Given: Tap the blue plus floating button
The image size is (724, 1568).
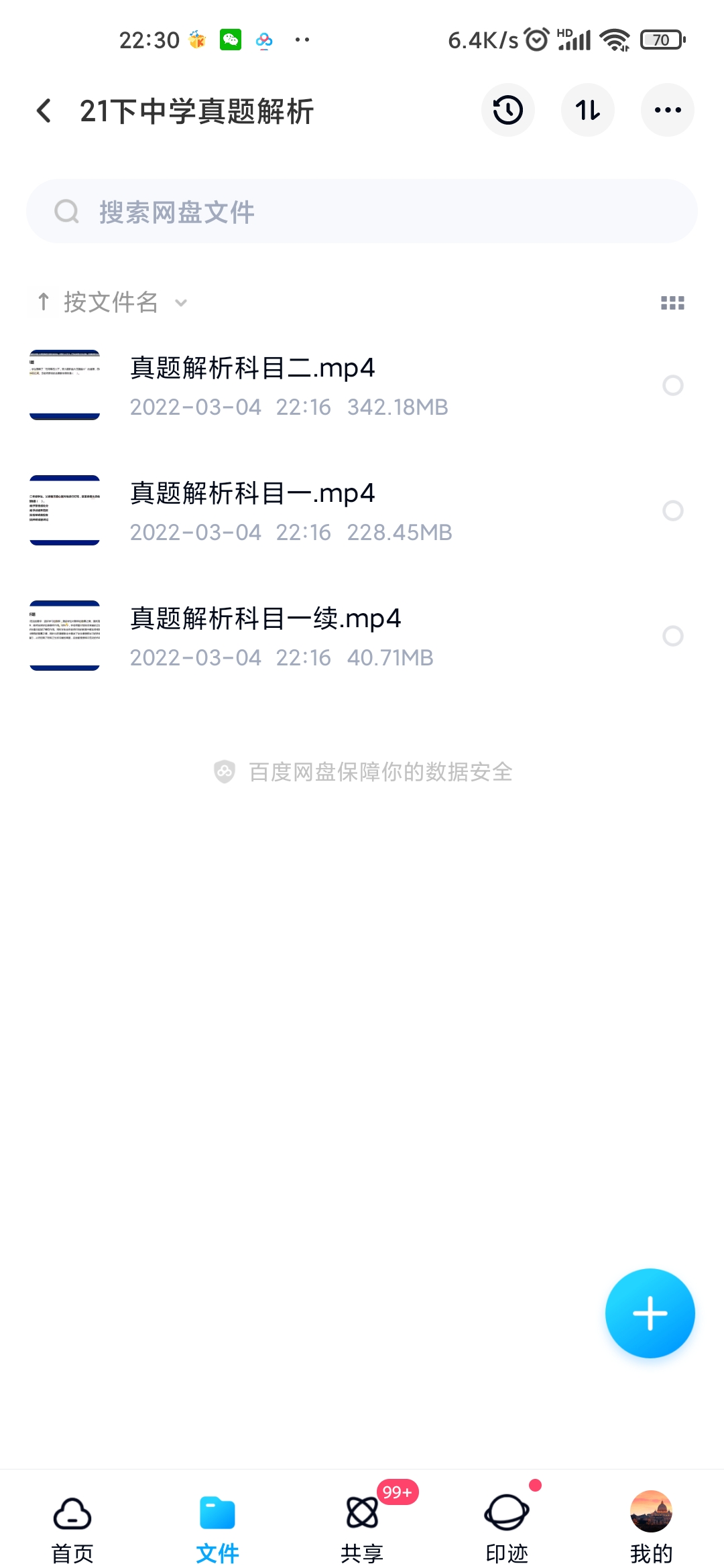Looking at the screenshot, I should 650,1313.
